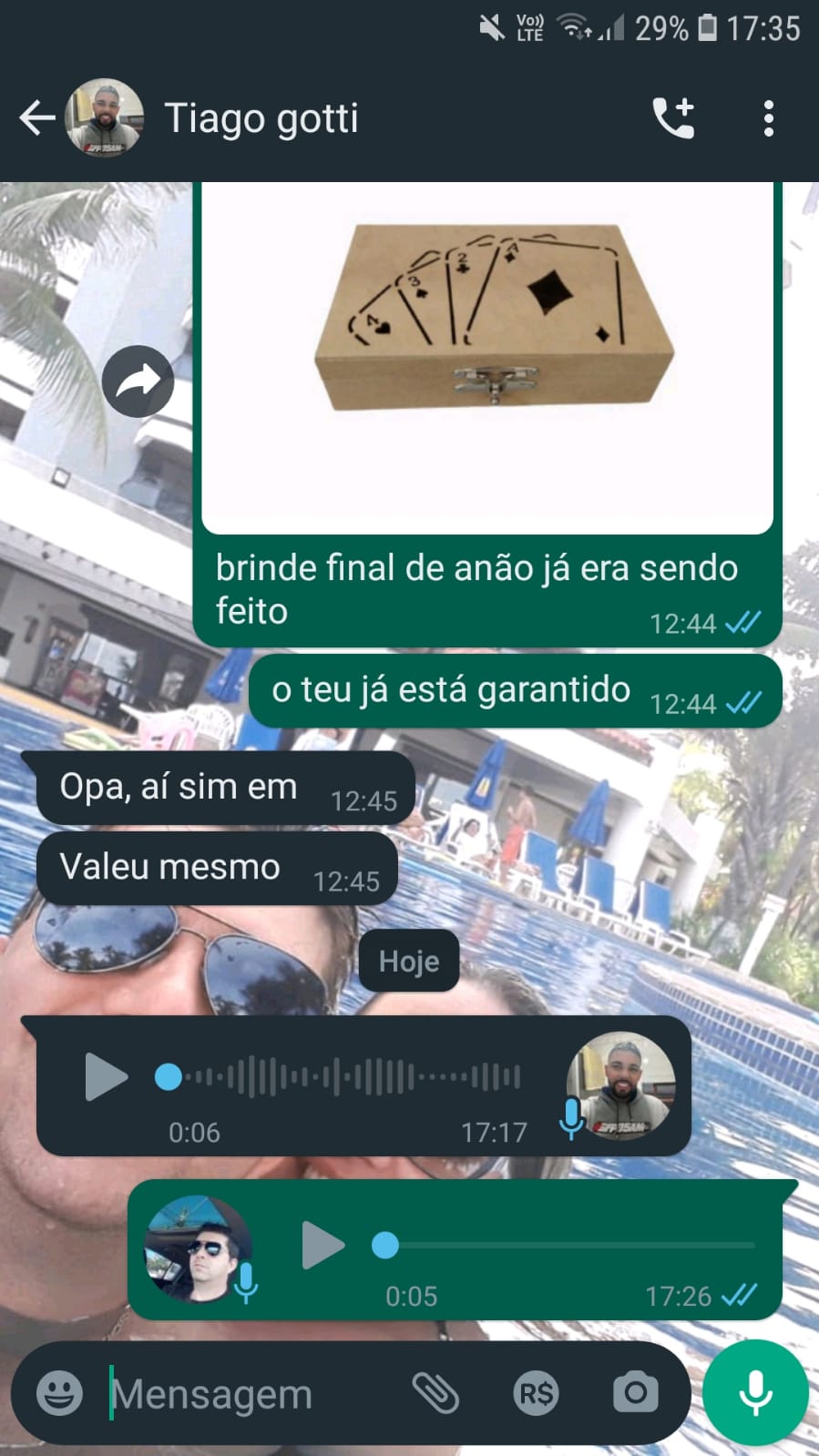Viewport: 819px width, 1456px height.
Task: Play the 0:06 voice message
Action: point(106,1076)
